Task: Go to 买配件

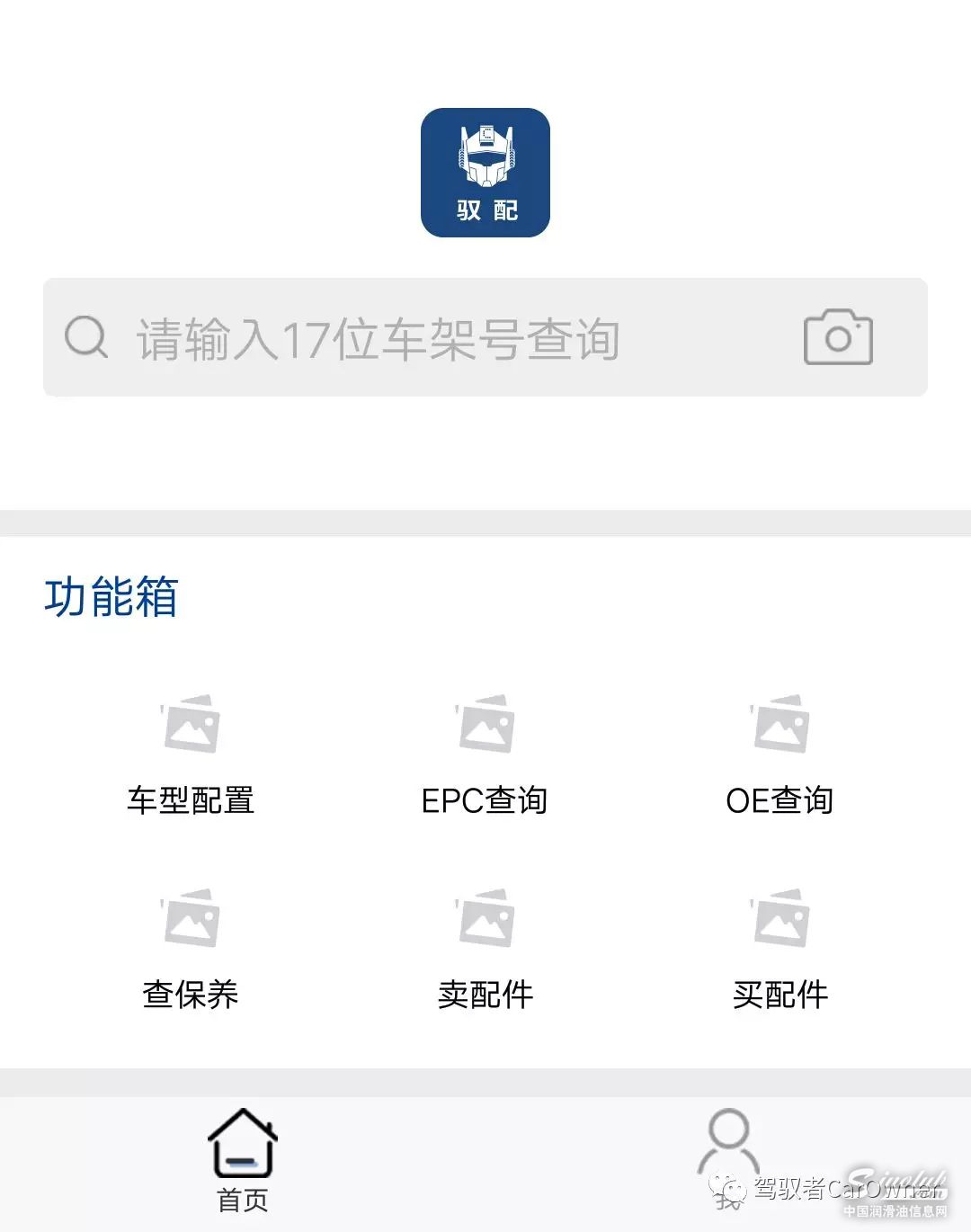Action: (779, 950)
